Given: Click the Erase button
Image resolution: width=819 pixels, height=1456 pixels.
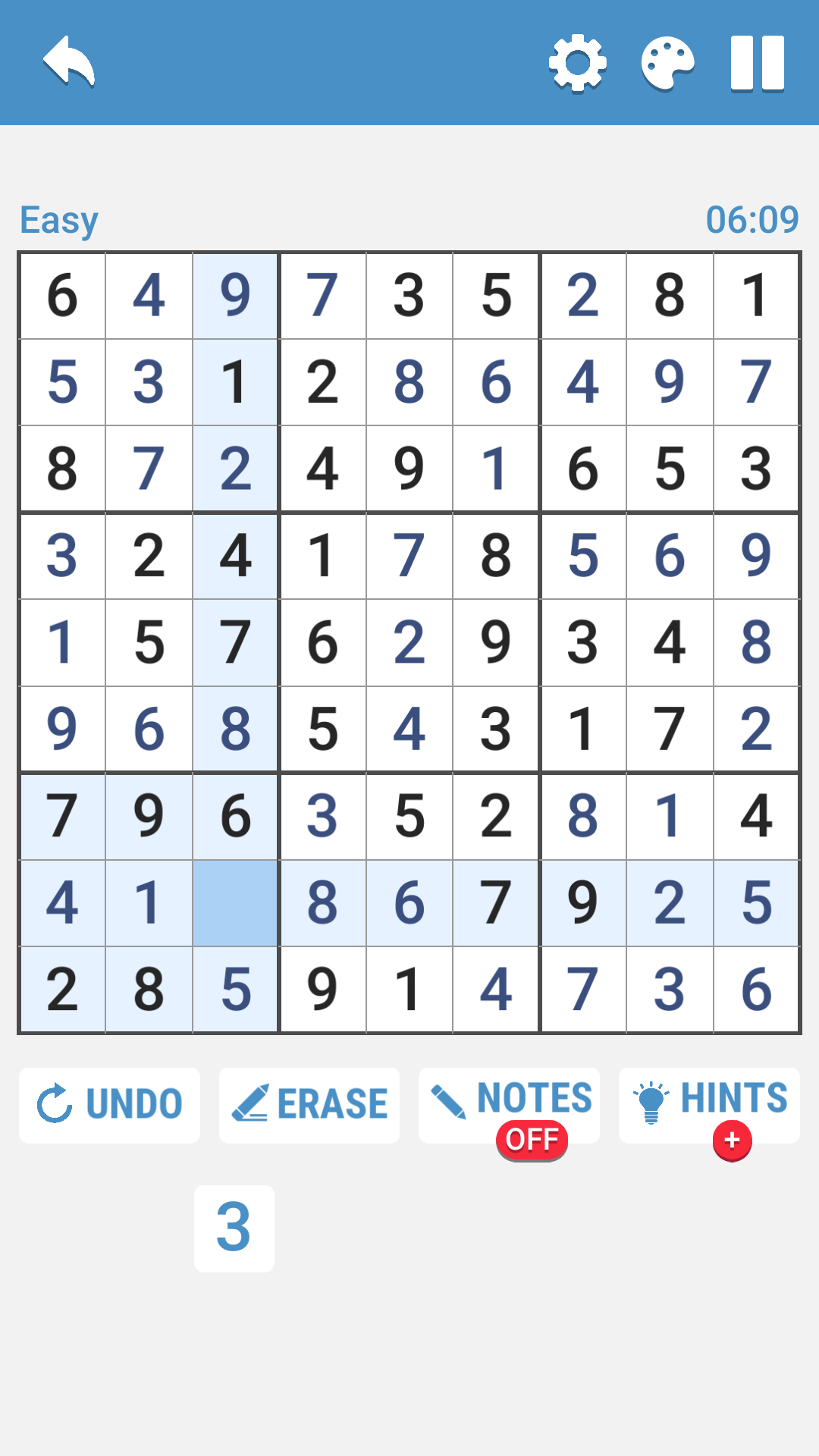Looking at the screenshot, I should (309, 1103).
